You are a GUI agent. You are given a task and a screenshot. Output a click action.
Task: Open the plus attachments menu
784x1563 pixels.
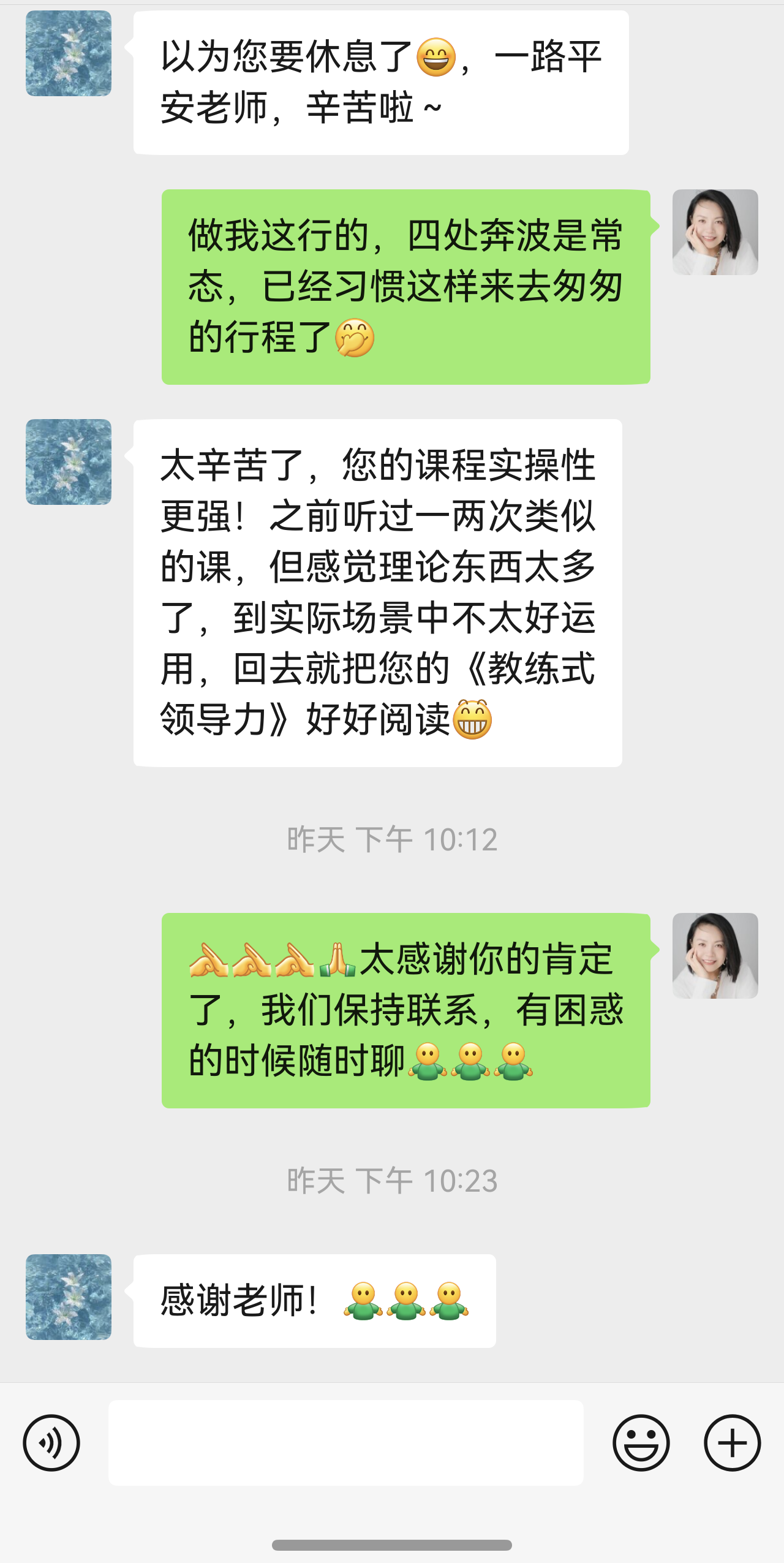[x=732, y=1442]
